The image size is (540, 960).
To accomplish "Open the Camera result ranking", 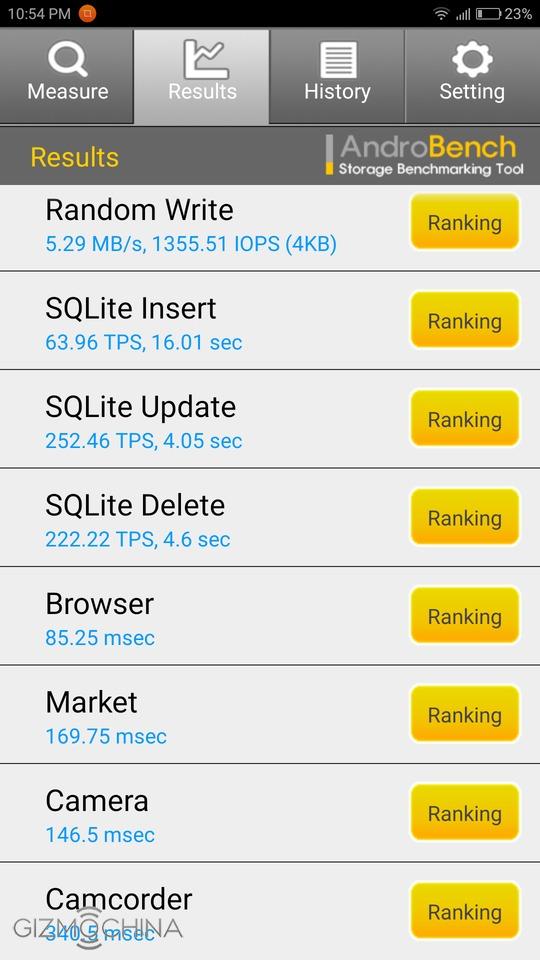I will 465,812.
